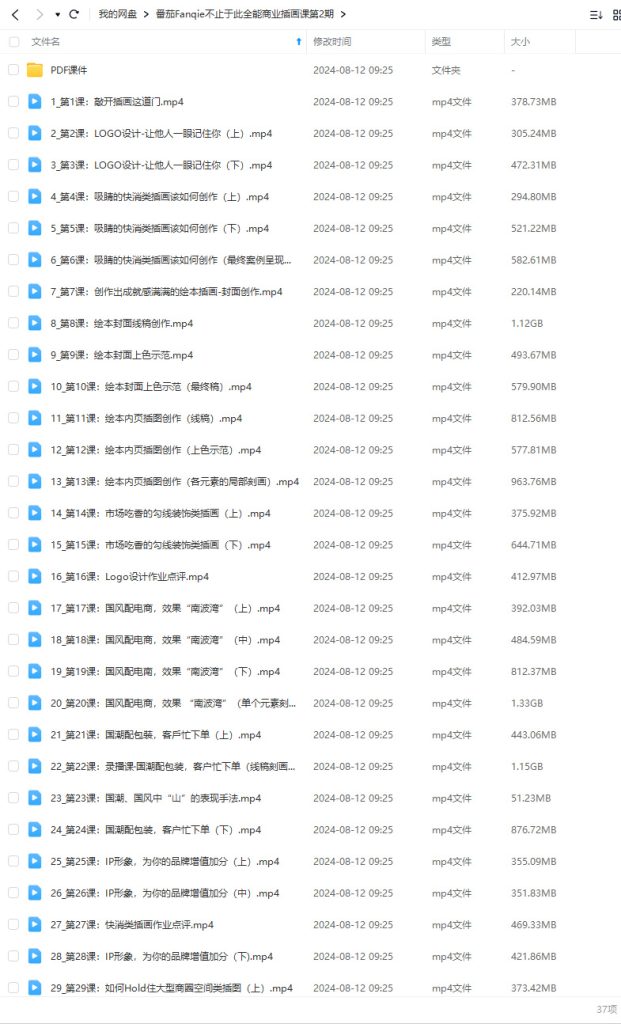Image resolution: width=621 pixels, height=1024 pixels.
Task: Select checkbox beside 9_第9课：绘本封面上色示范
Action: 13,355
